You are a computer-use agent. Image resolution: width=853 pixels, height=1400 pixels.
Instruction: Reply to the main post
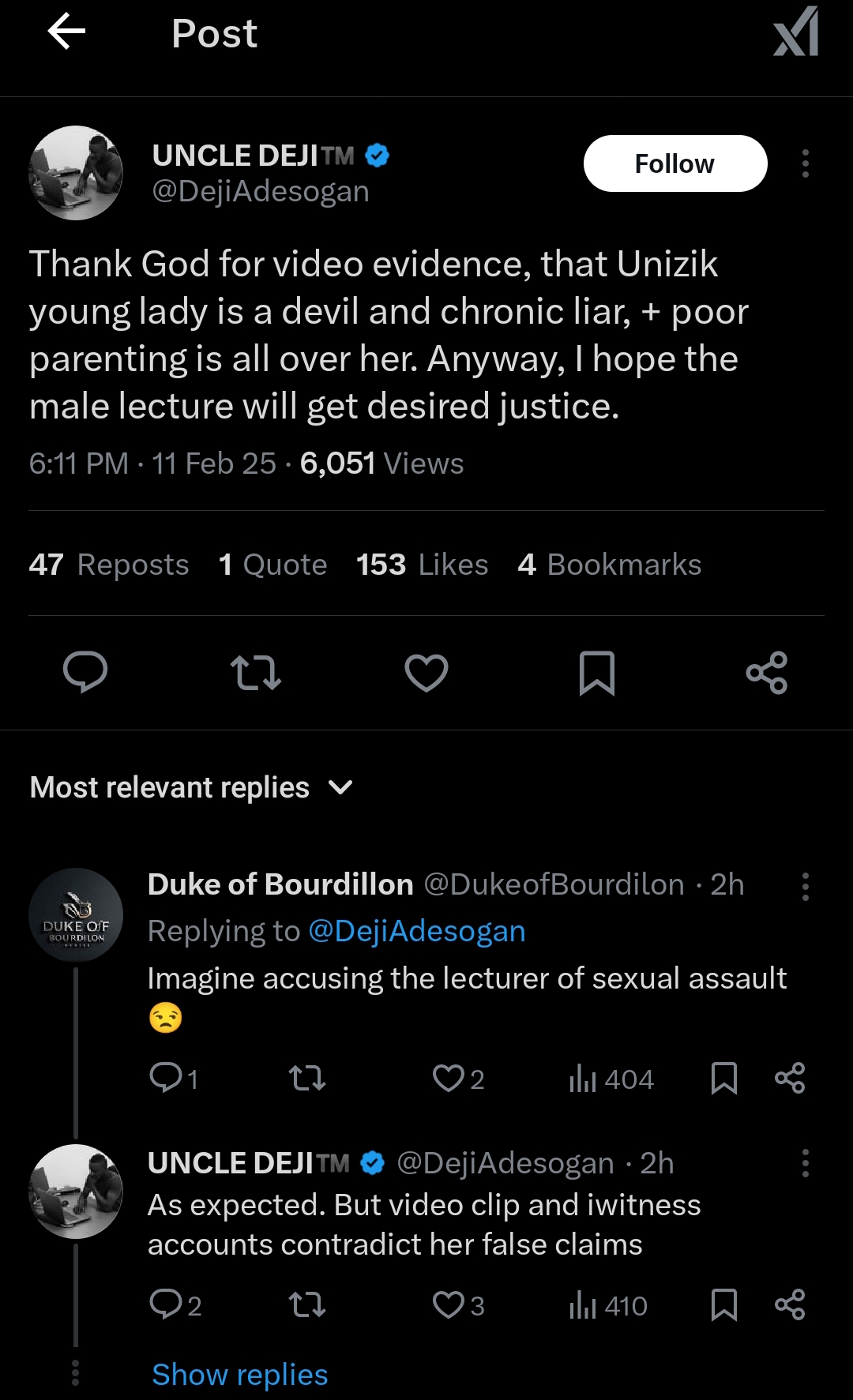pyautogui.click(x=85, y=672)
